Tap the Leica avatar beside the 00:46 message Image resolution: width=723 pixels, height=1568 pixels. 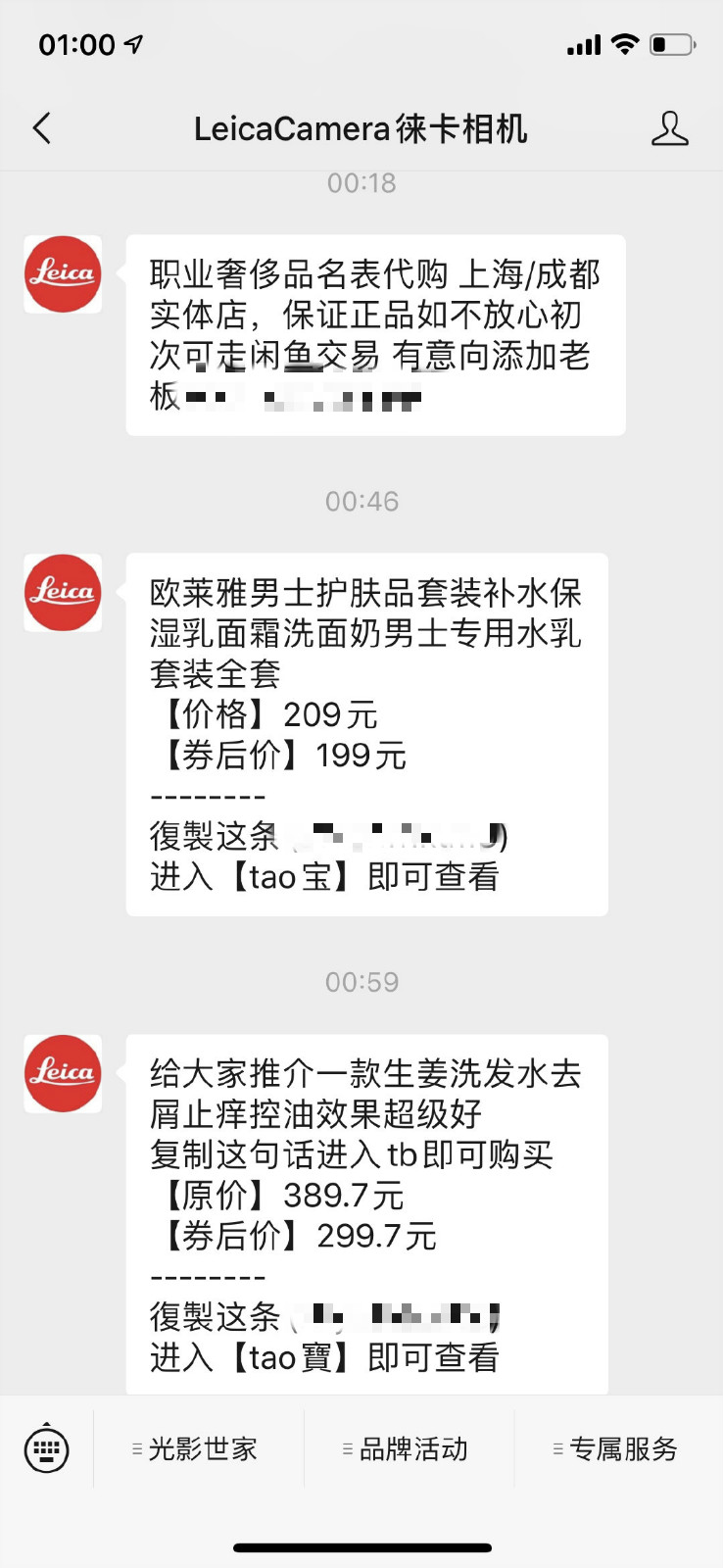pyautogui.click(x=63, y=592)
